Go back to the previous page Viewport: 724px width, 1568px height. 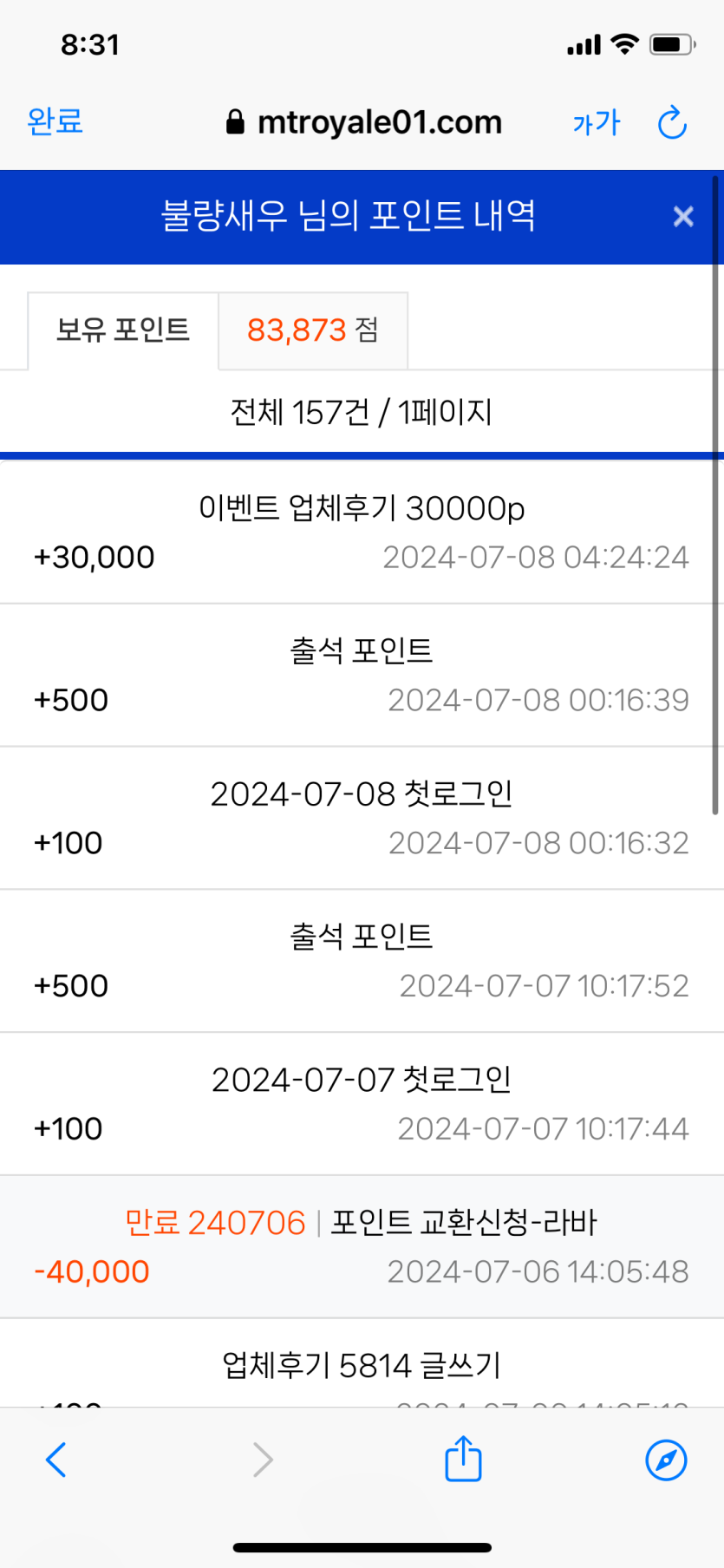[56, 1460]
